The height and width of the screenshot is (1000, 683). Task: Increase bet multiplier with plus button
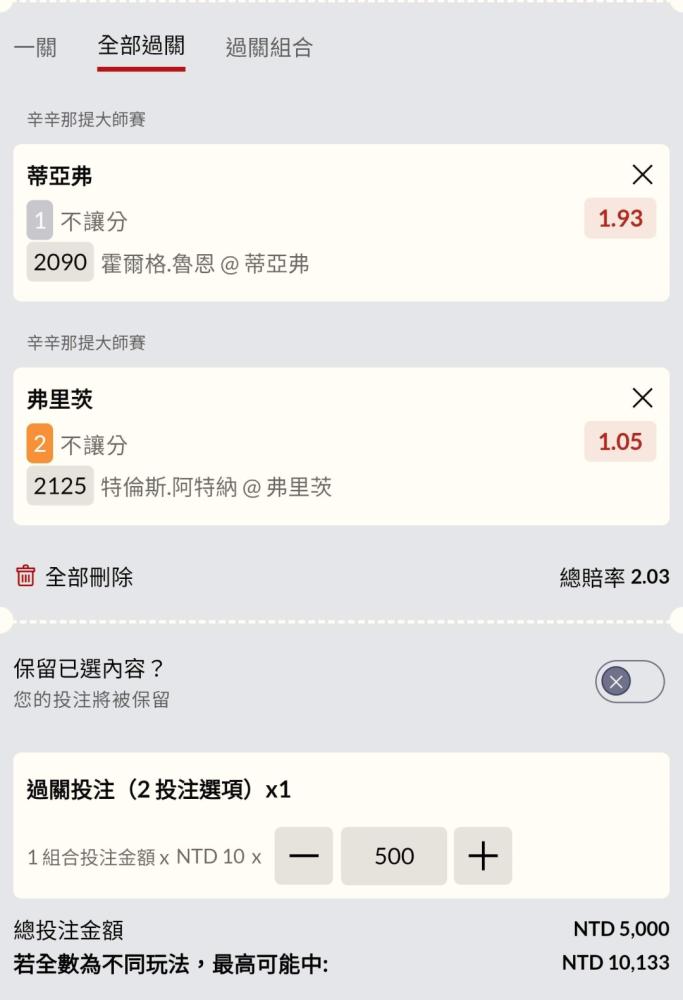point(483,855)
